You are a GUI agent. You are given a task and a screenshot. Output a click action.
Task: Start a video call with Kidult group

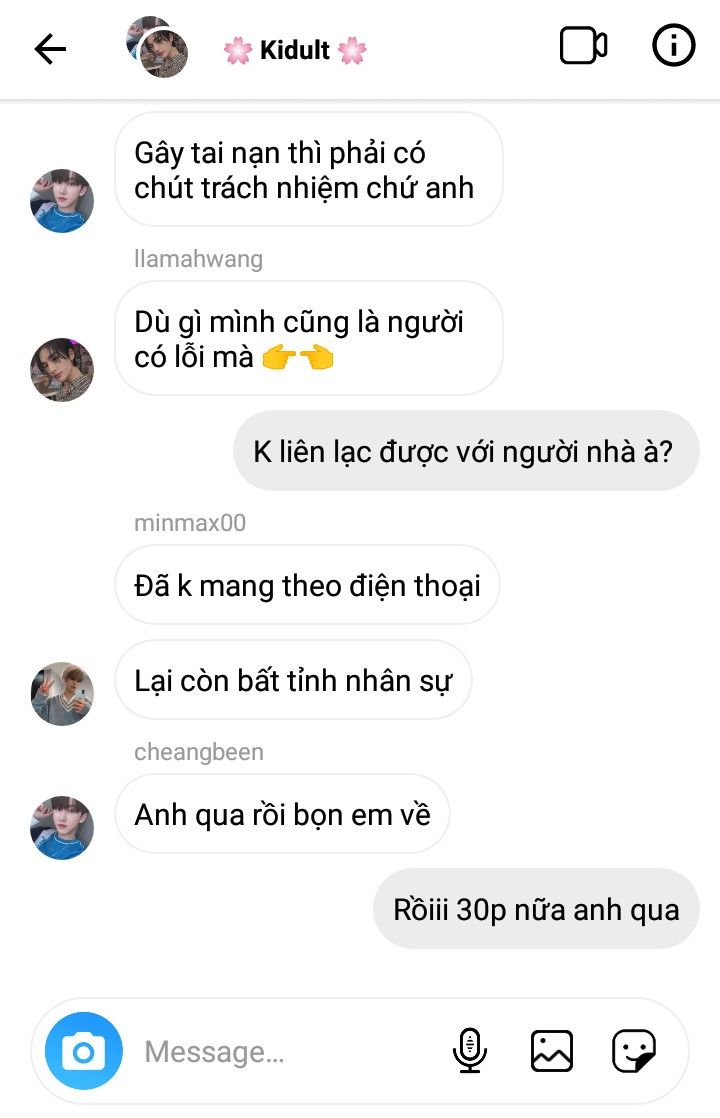point(583,47)
